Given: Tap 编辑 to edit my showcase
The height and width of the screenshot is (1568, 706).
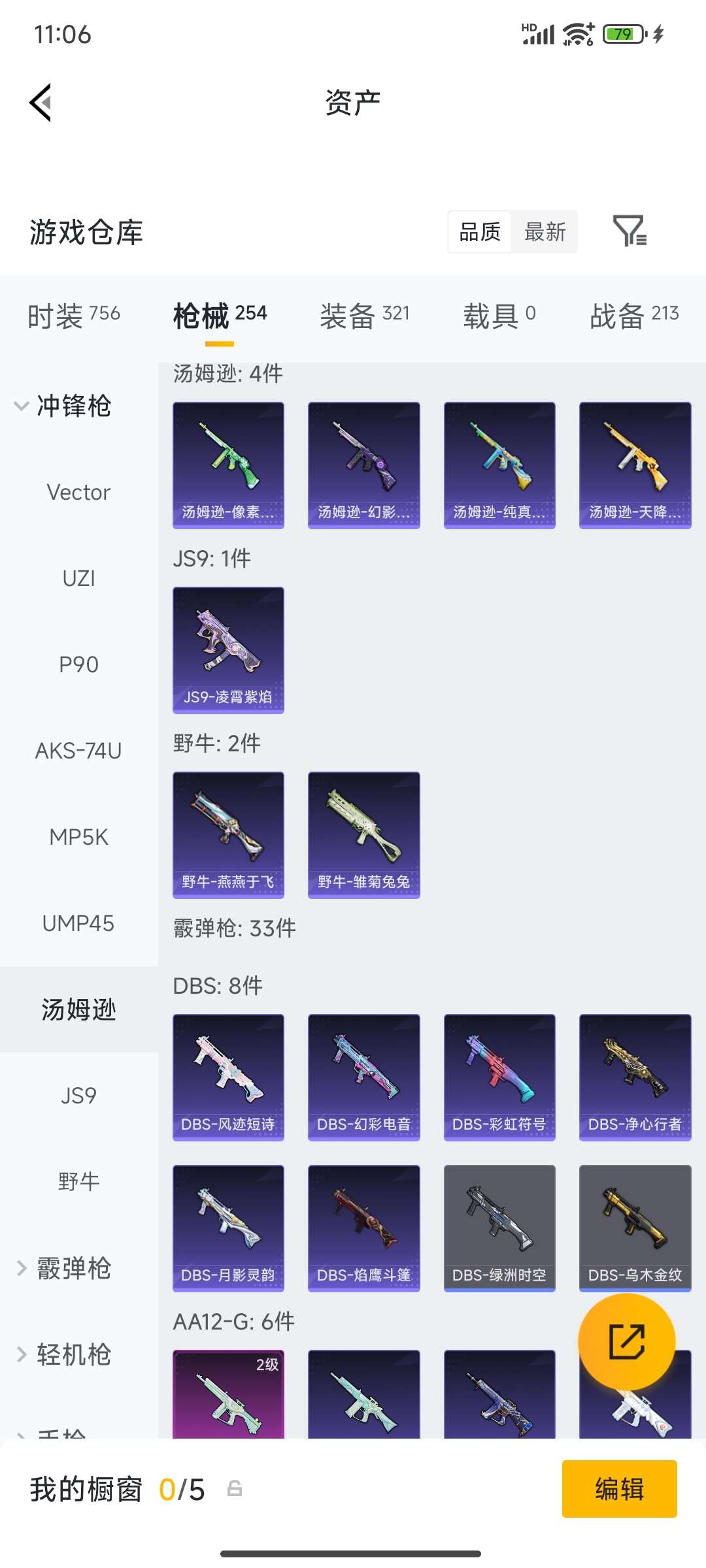Looking at the screenshot, I should coord(619,1489).
